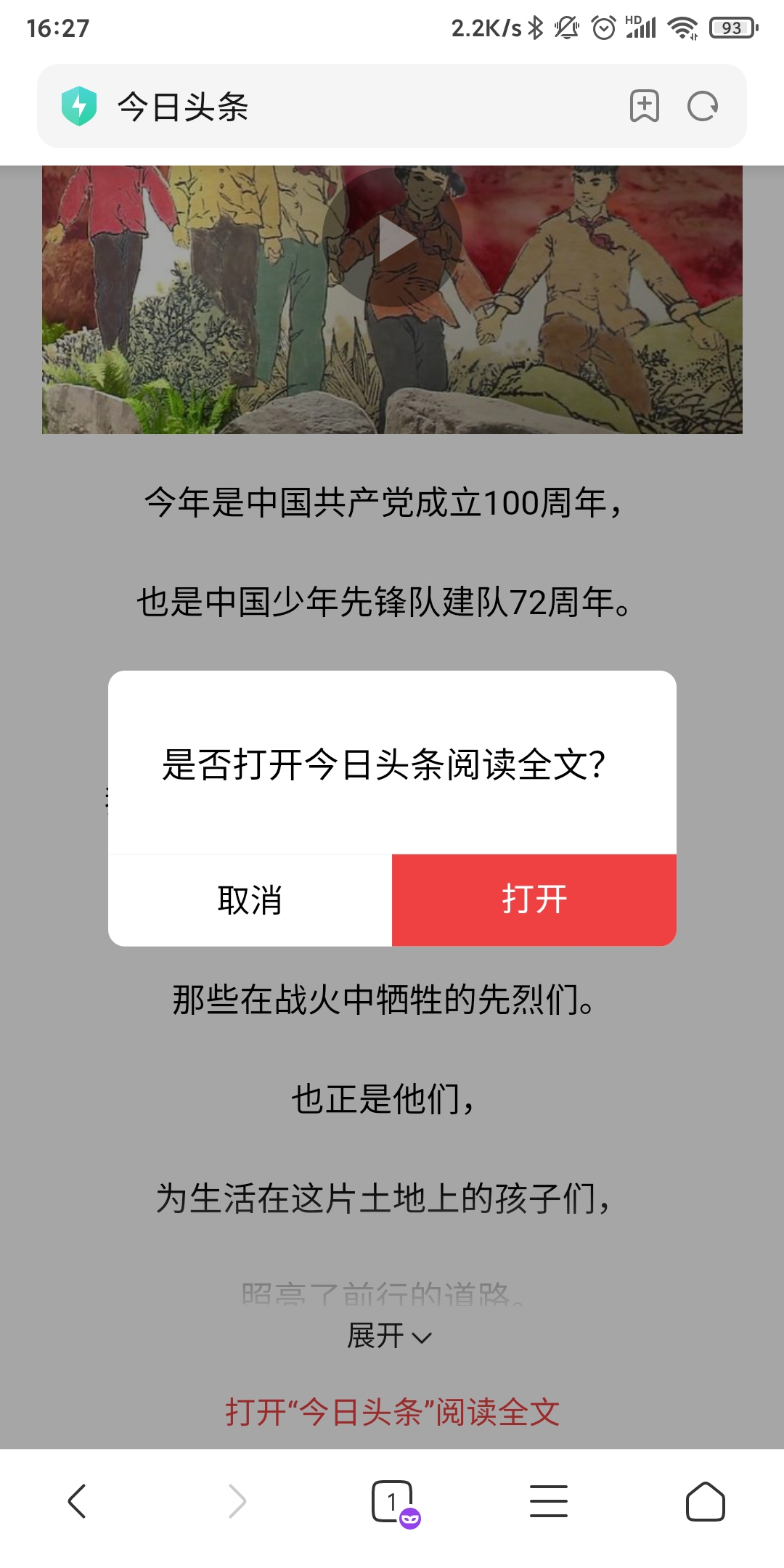
Task: Tap 打开 to open in 今日头条
Action: 534,900
